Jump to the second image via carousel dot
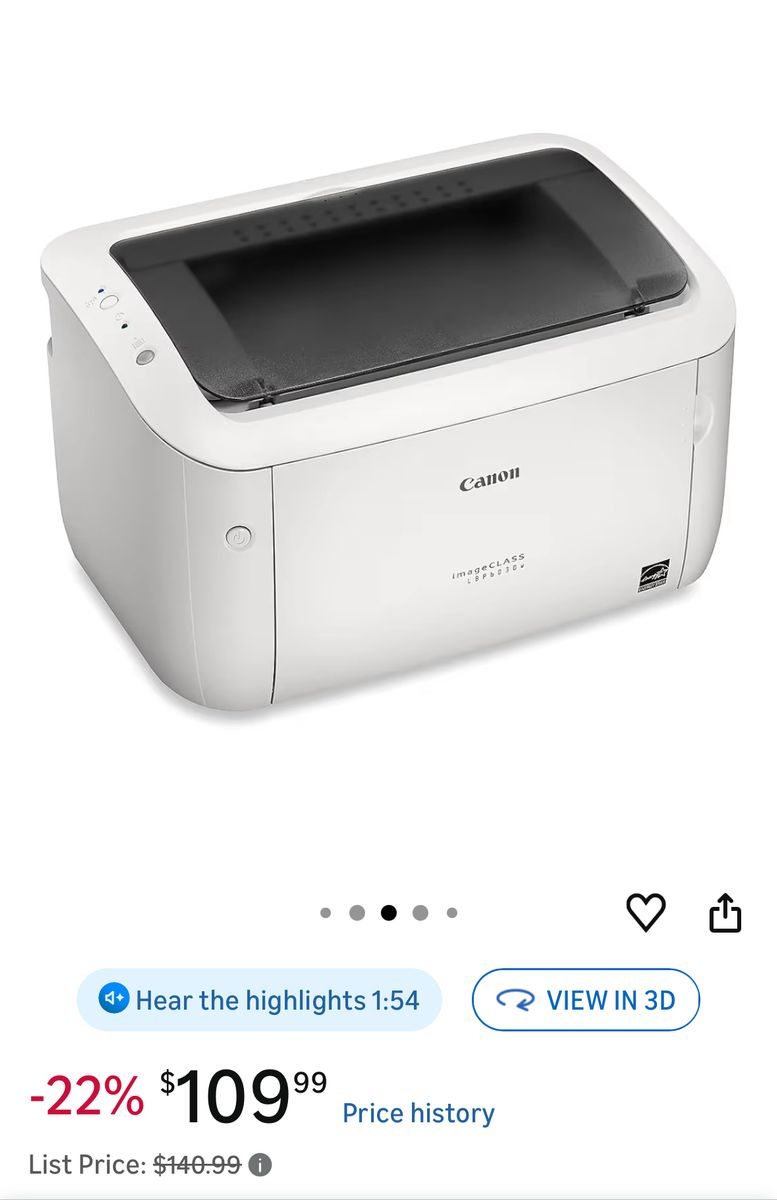This screenshot has height=1200, width=777. tap(357, 910)
